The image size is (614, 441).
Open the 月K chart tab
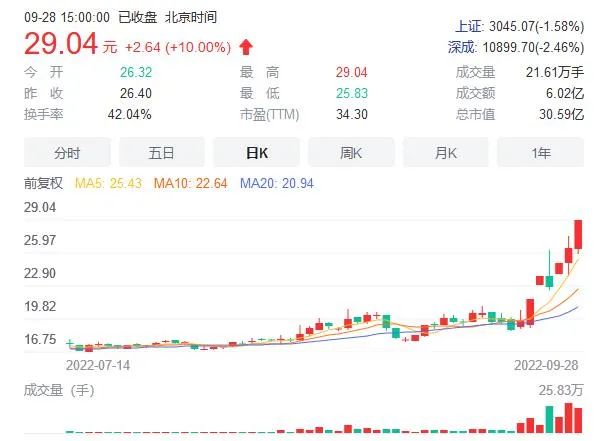point(445,153)
